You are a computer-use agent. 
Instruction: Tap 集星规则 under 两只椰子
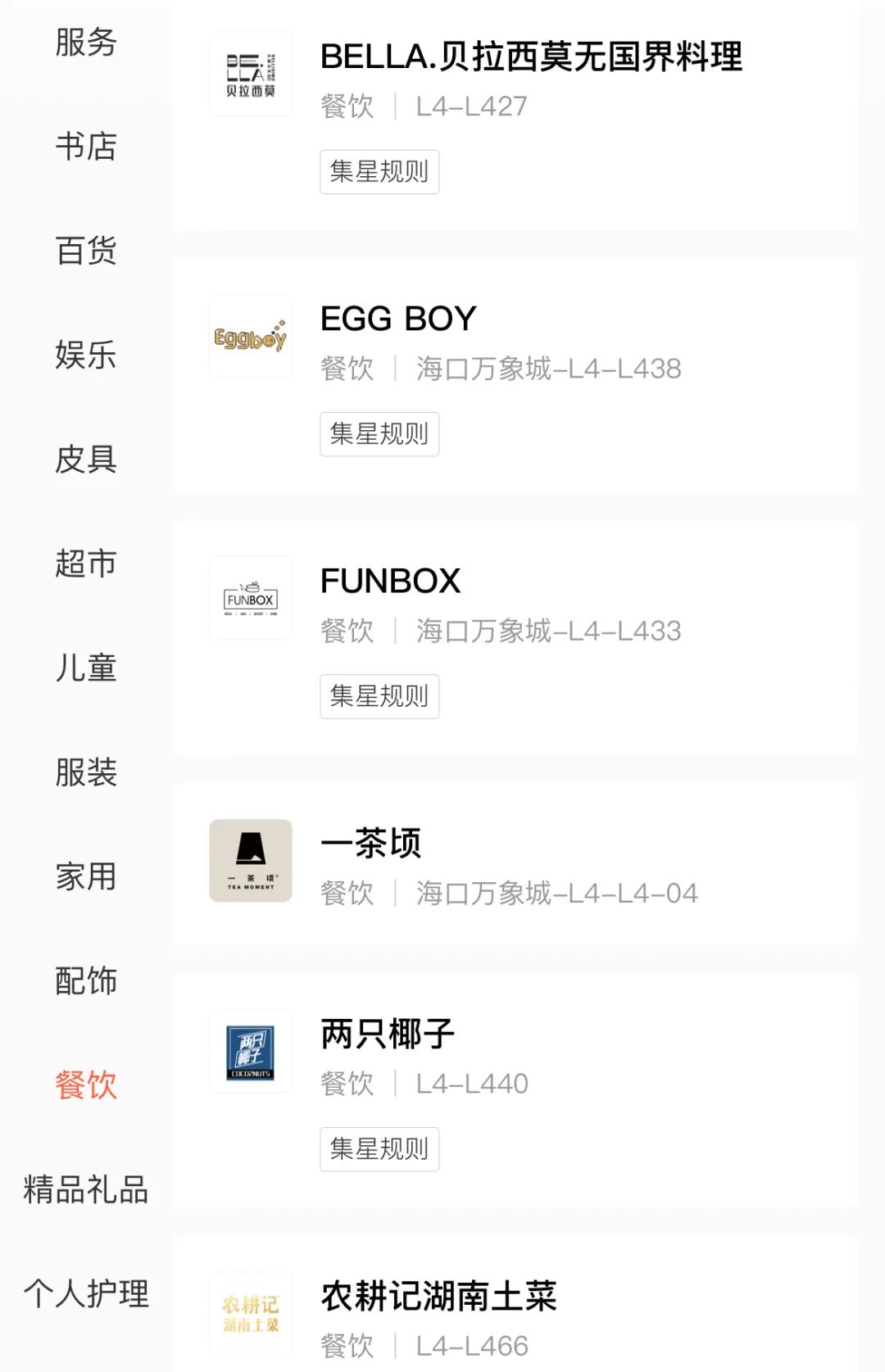tap(379, 1149)
